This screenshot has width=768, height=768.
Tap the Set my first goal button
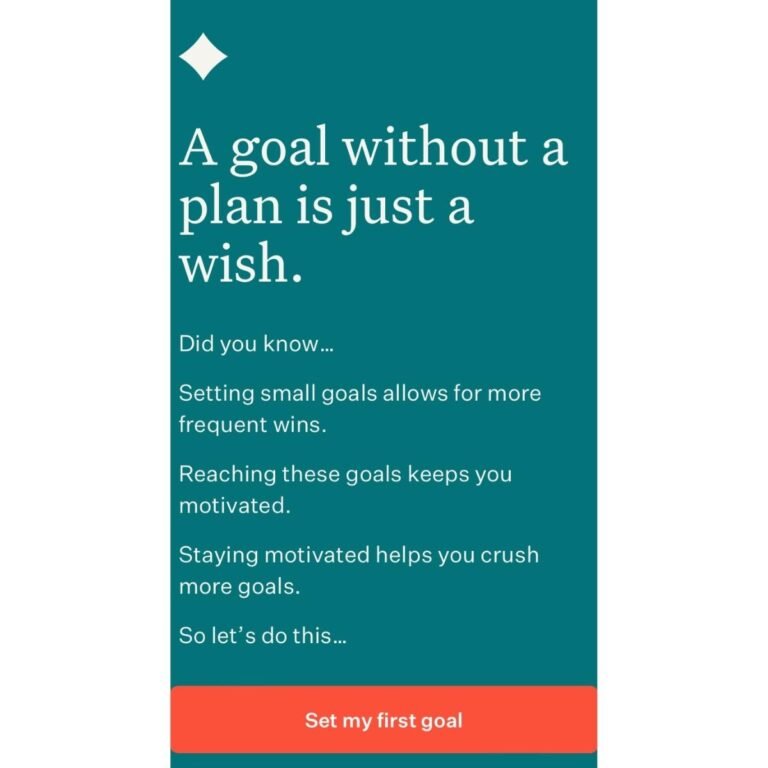coord(384,720)
